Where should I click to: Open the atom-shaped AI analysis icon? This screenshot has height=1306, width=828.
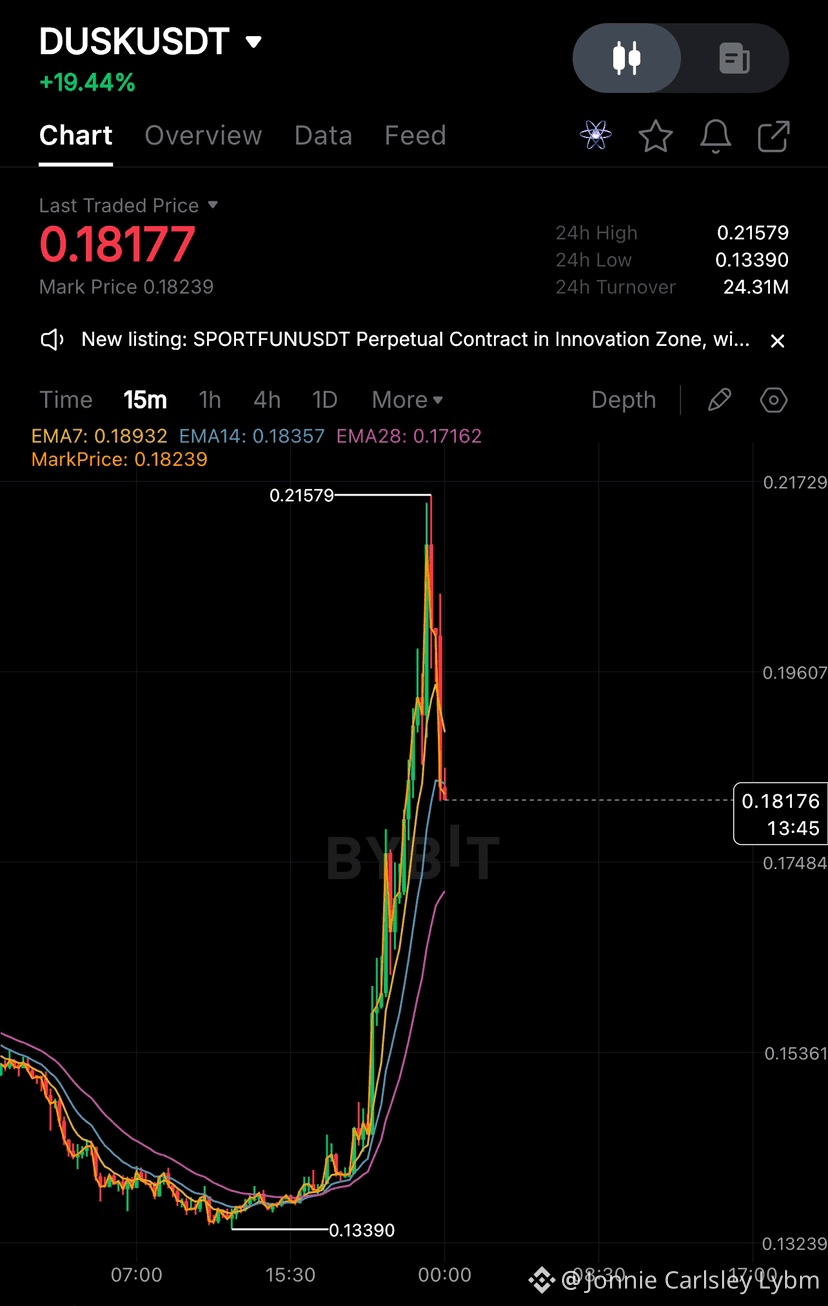[x=596, y=135]
